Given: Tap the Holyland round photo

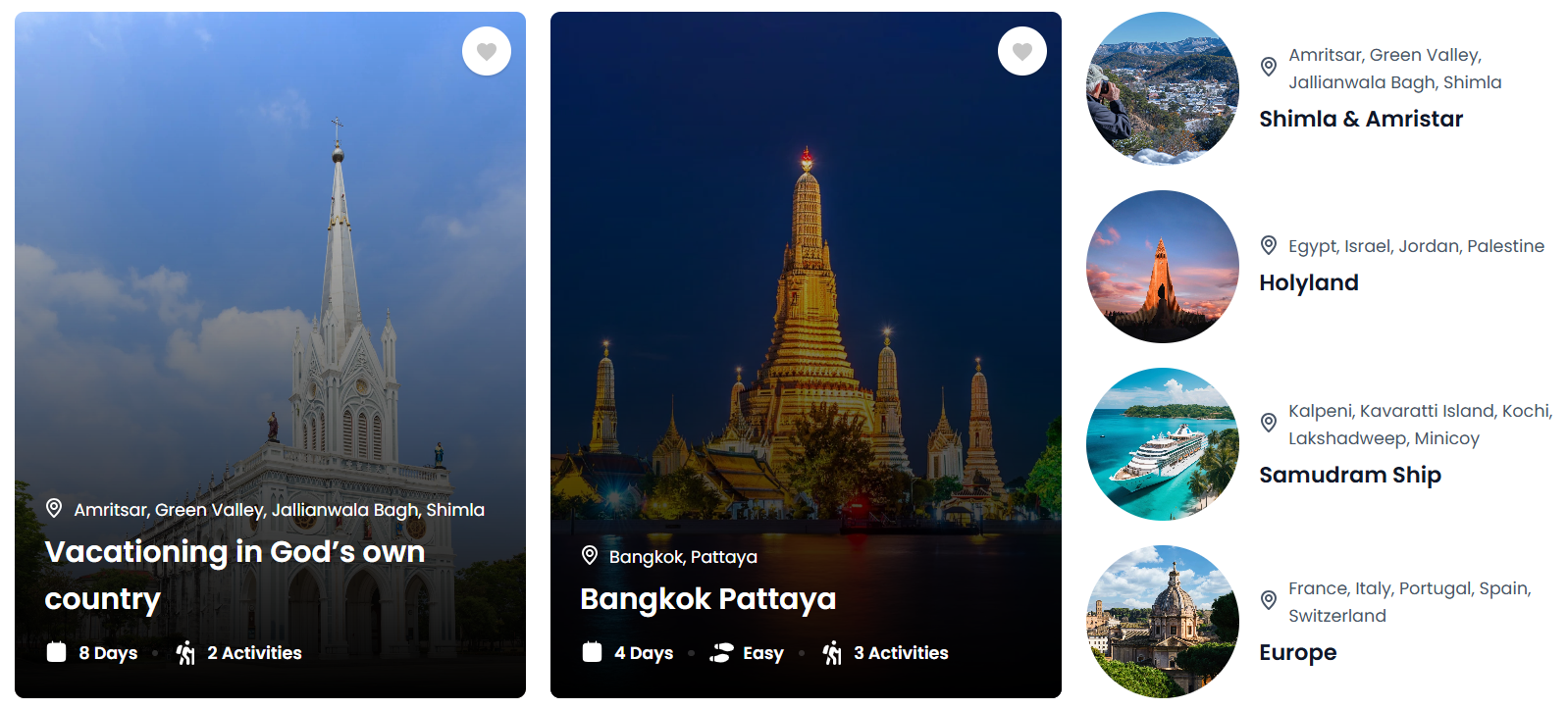Looking at the screenshot, I should click(1163, 267).
